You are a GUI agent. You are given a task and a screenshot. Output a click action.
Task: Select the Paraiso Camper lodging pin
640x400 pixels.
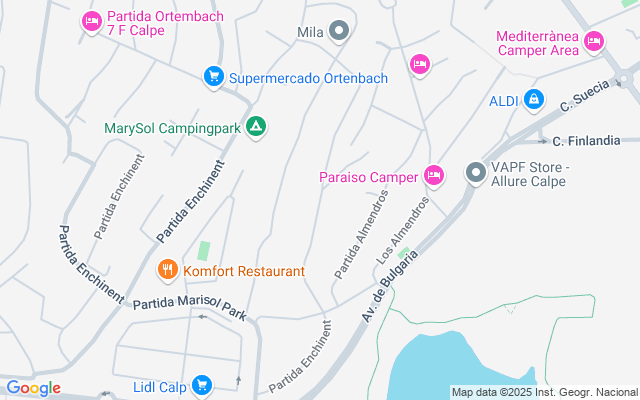[x=434, y=176]
